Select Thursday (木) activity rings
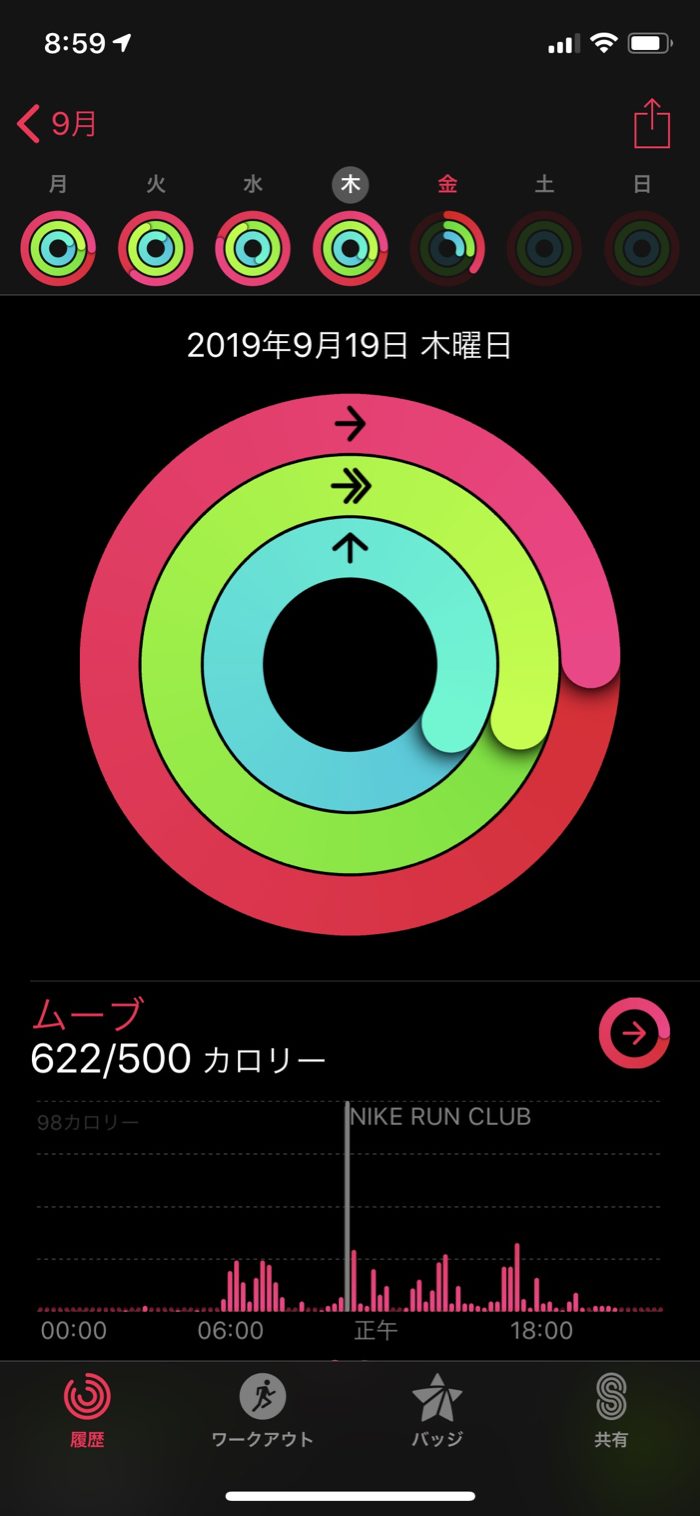 [350, 247]
